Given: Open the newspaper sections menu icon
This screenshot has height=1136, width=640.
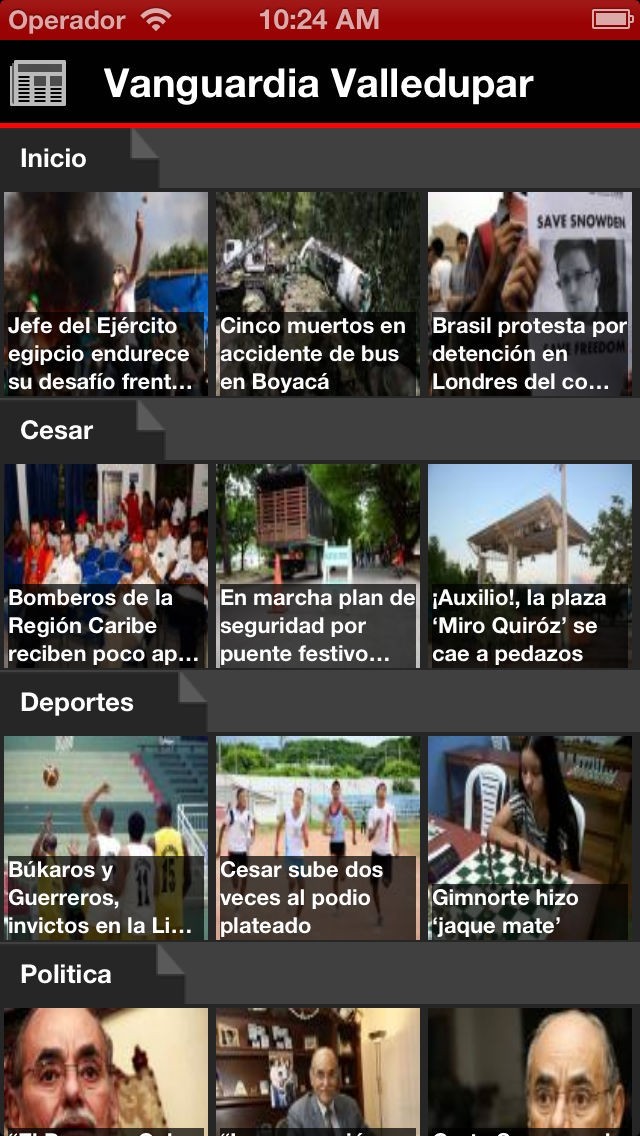Looking at the screenshot, I should point(38,83).
